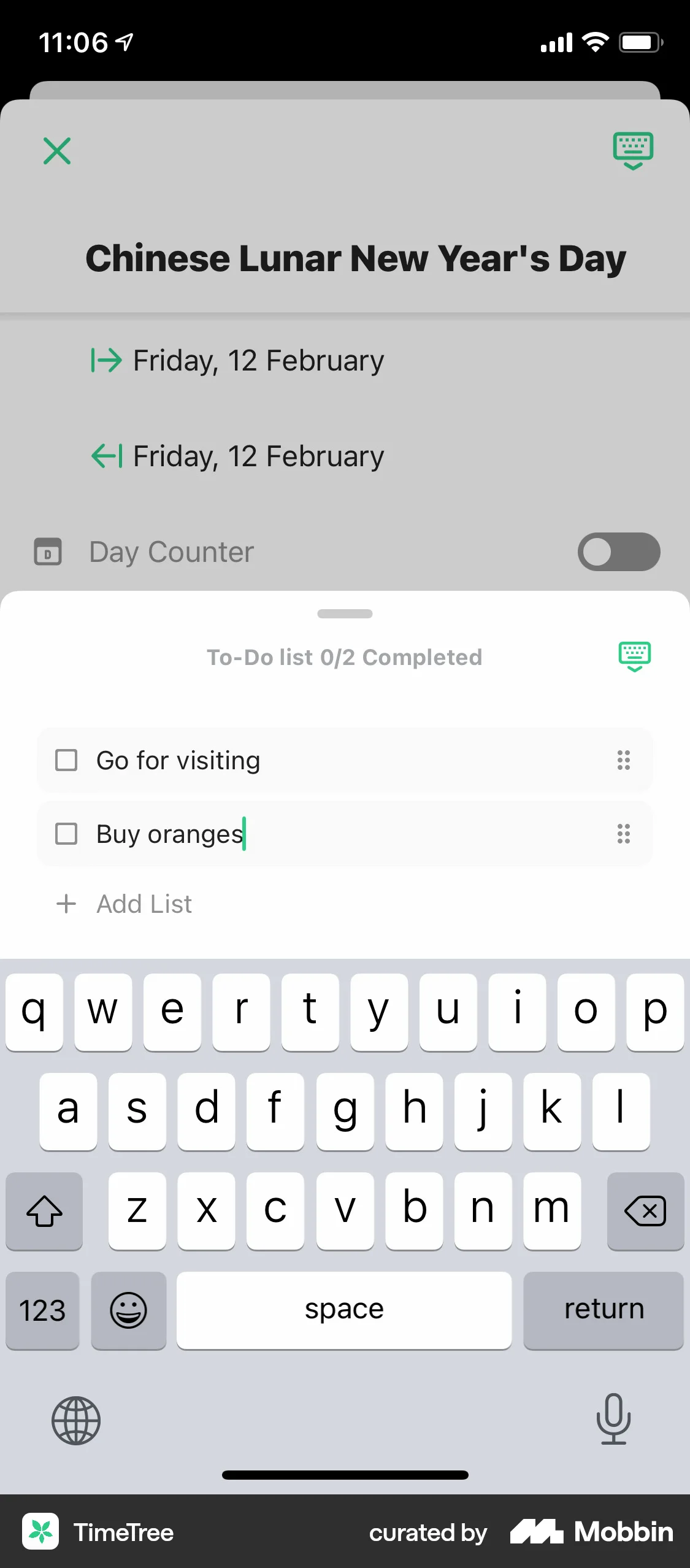Close the event editor with the X
This screenshot has width=690, height=1568.
[x=57, y=151]
